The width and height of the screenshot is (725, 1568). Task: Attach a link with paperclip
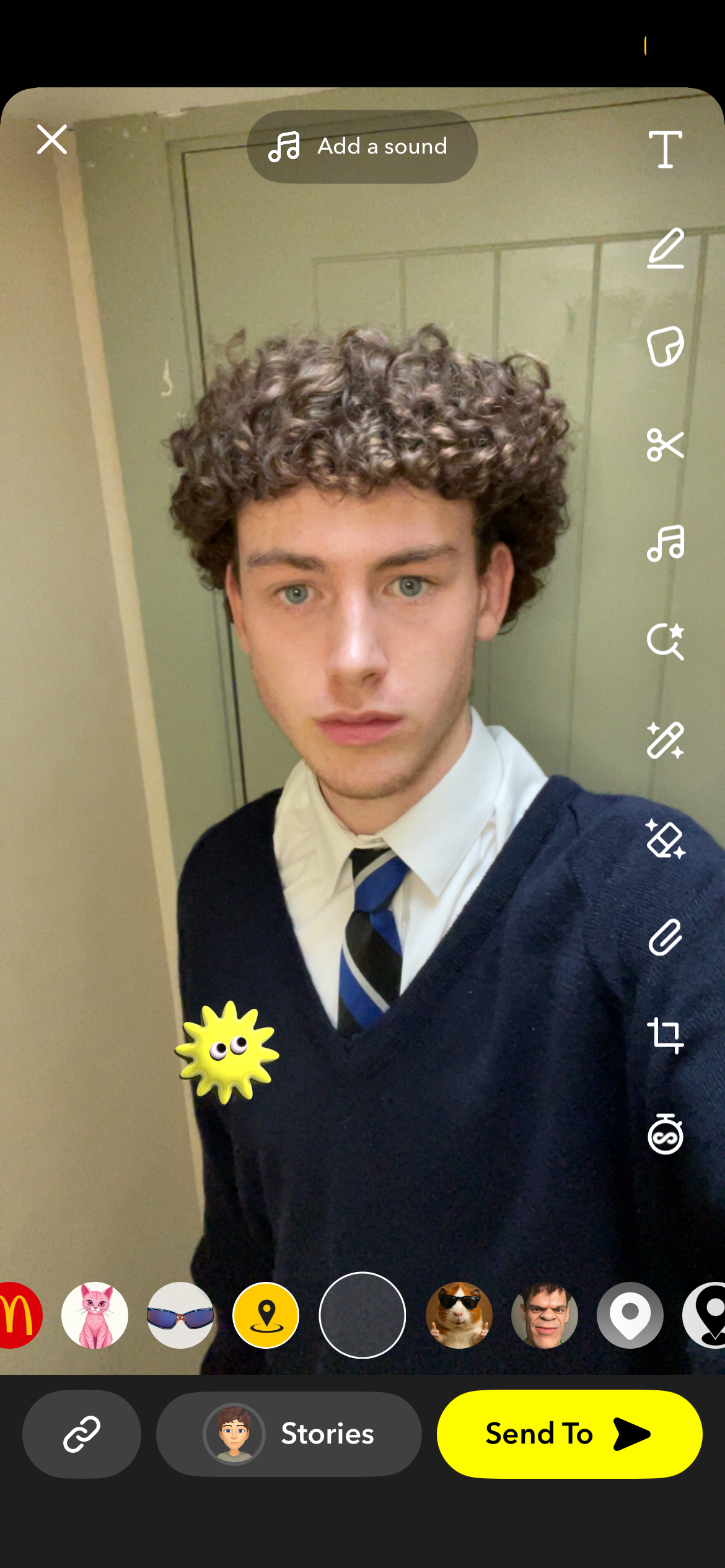pos(666,938)
